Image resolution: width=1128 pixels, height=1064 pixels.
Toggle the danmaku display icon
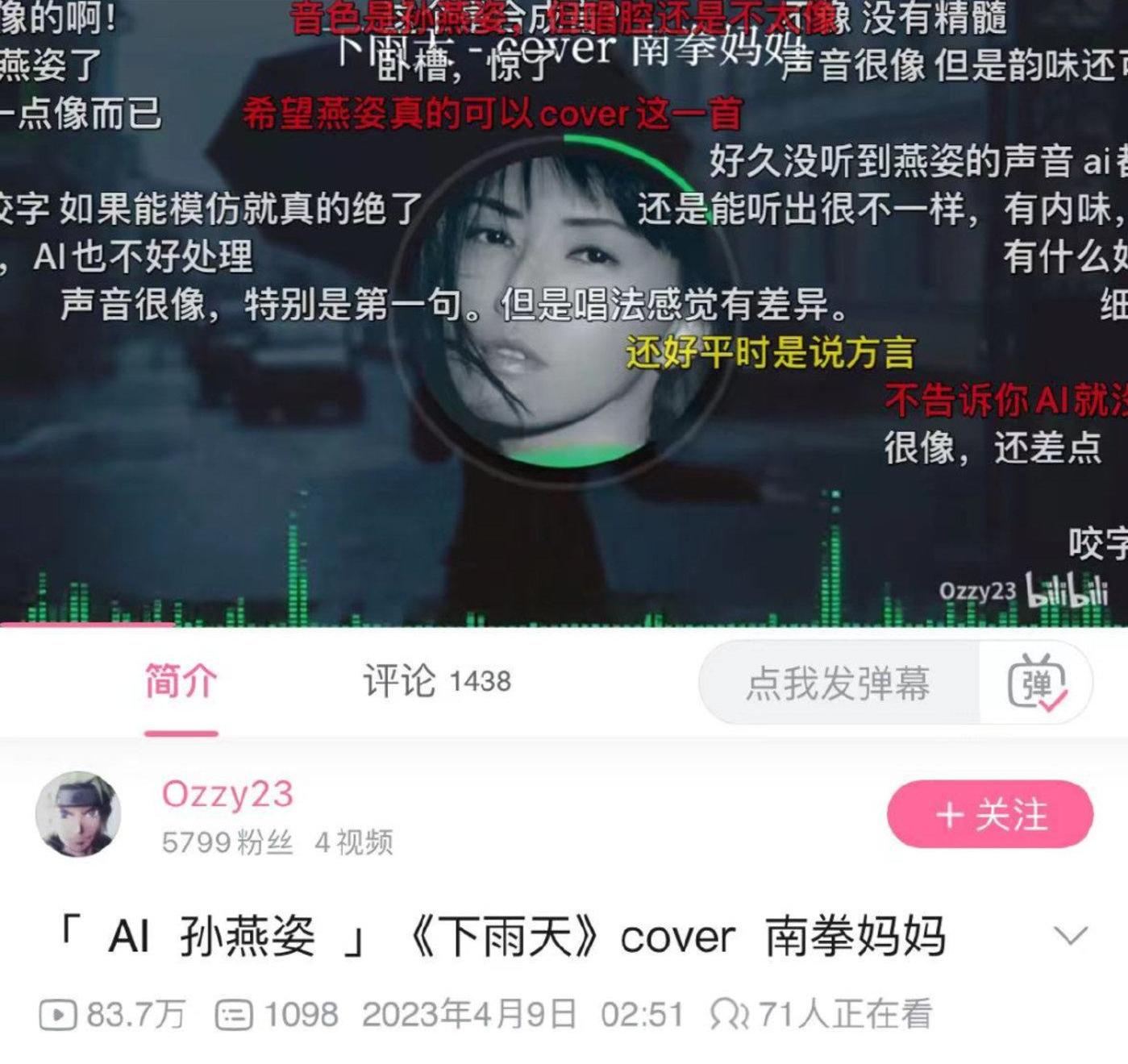coord(1038,684)
